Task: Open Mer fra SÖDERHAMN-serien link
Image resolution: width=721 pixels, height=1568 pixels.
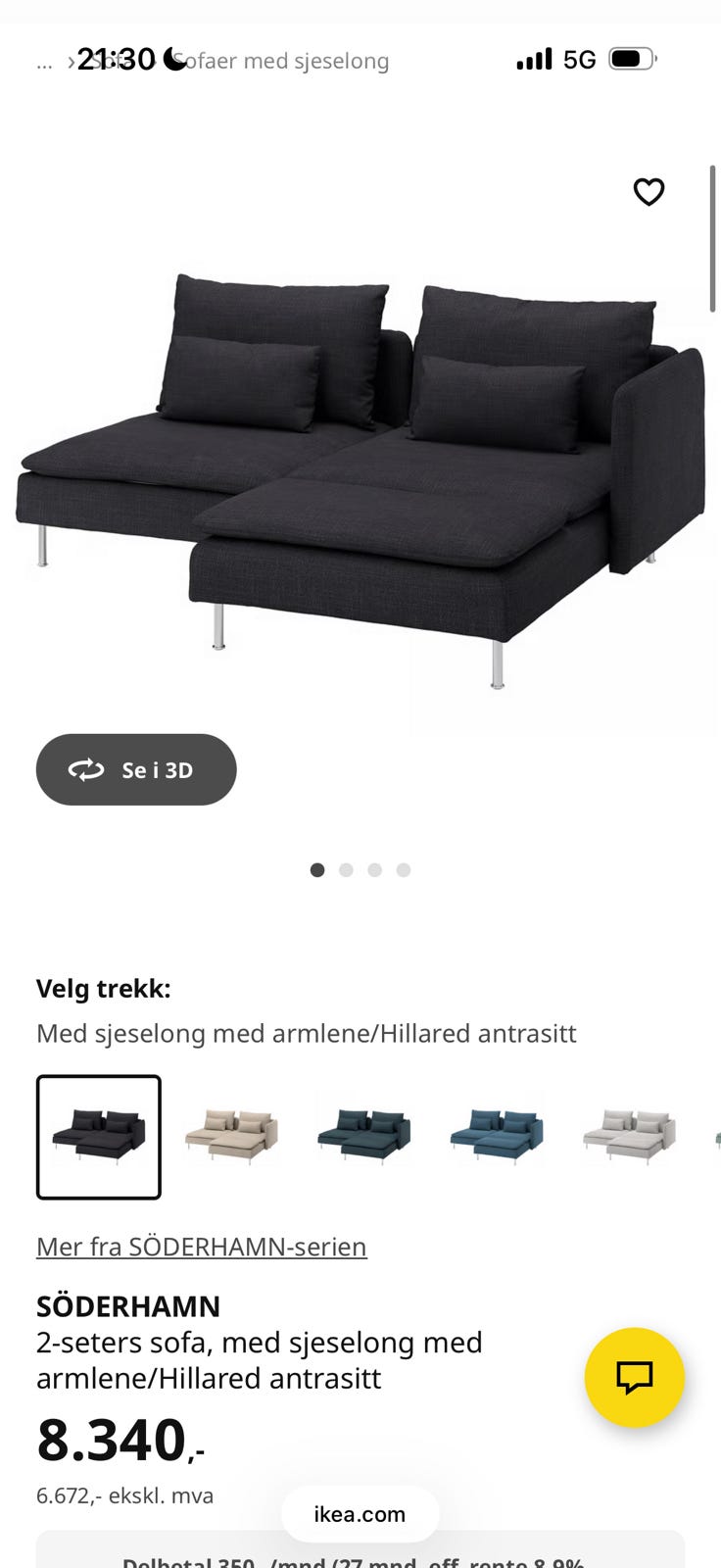Action: coord(201,1246)
